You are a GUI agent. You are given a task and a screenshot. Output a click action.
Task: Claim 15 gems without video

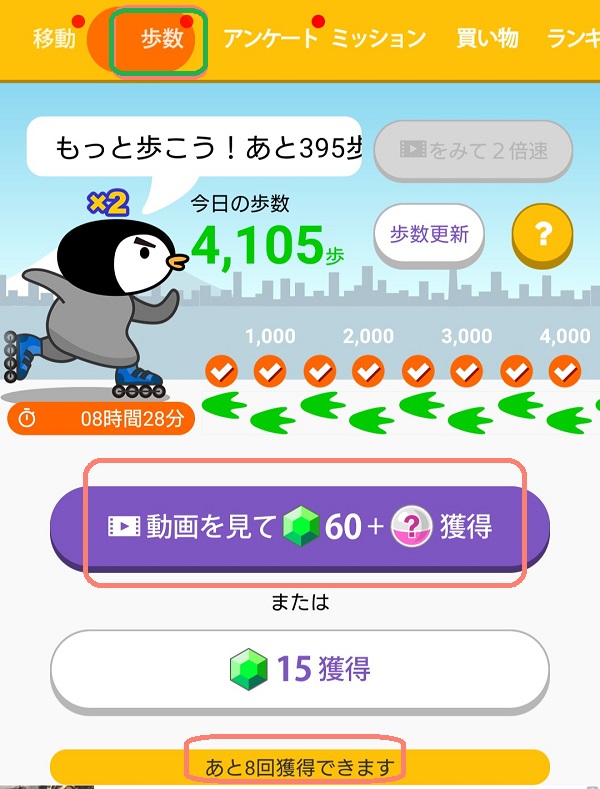(x=300, y=668)
